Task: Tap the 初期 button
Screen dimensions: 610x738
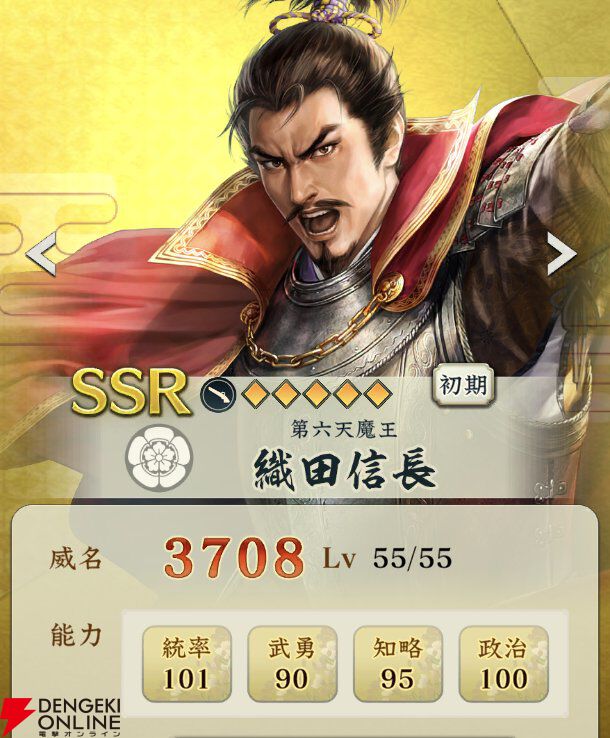Action: (464, 386)
